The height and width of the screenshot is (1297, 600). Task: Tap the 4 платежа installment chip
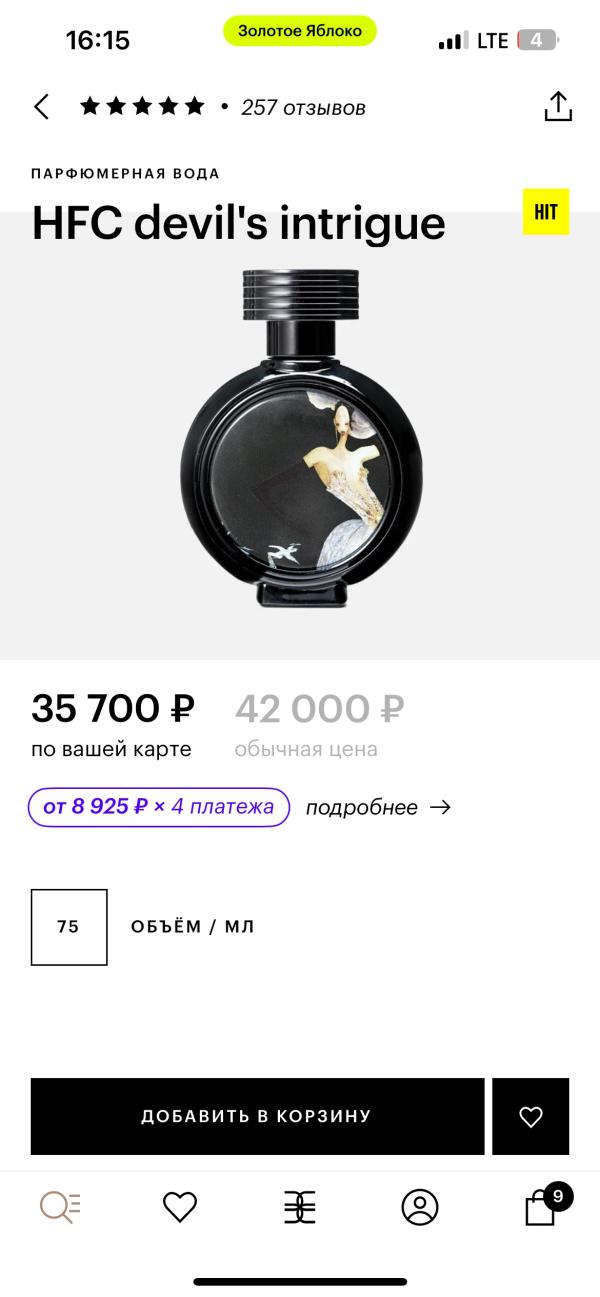click(159, 807)
